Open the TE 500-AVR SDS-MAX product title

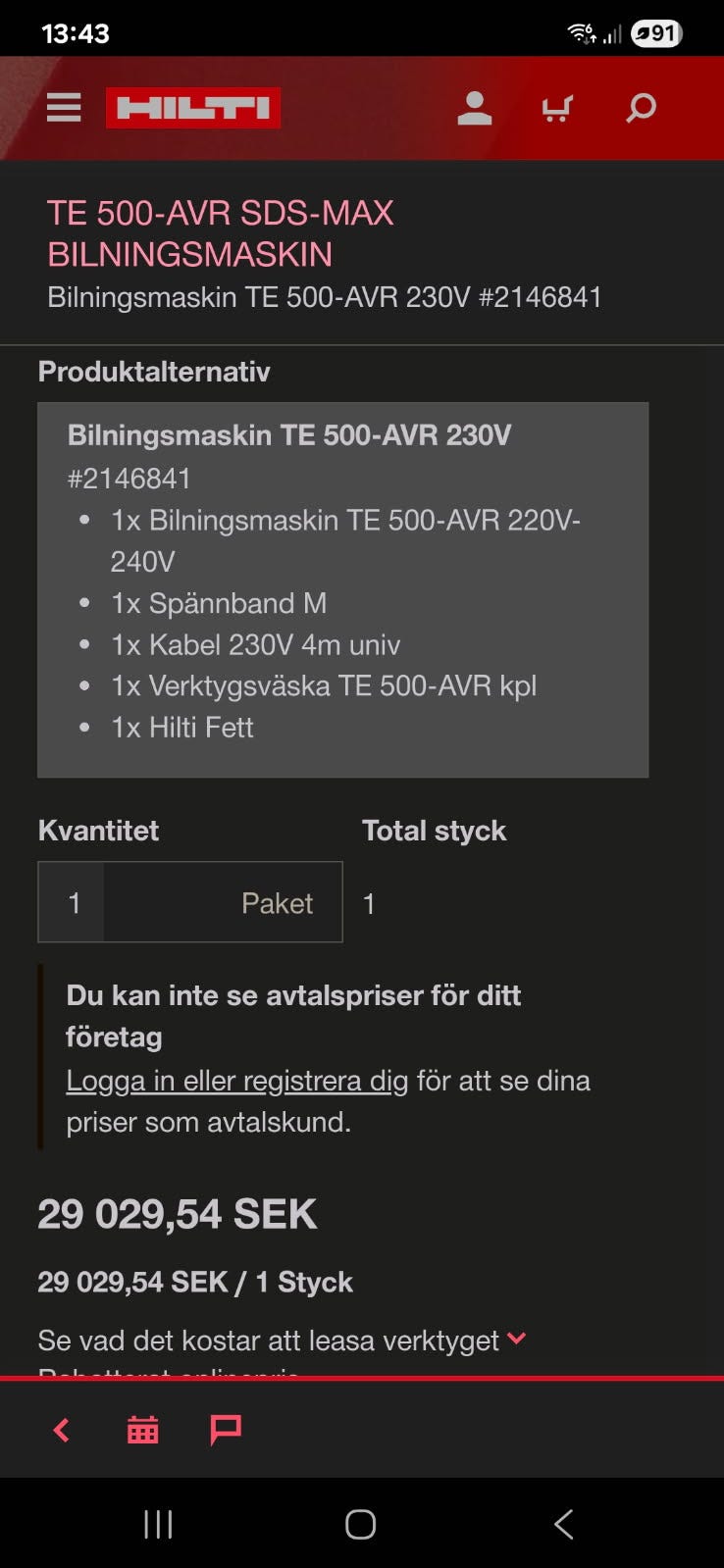[222, 233]
